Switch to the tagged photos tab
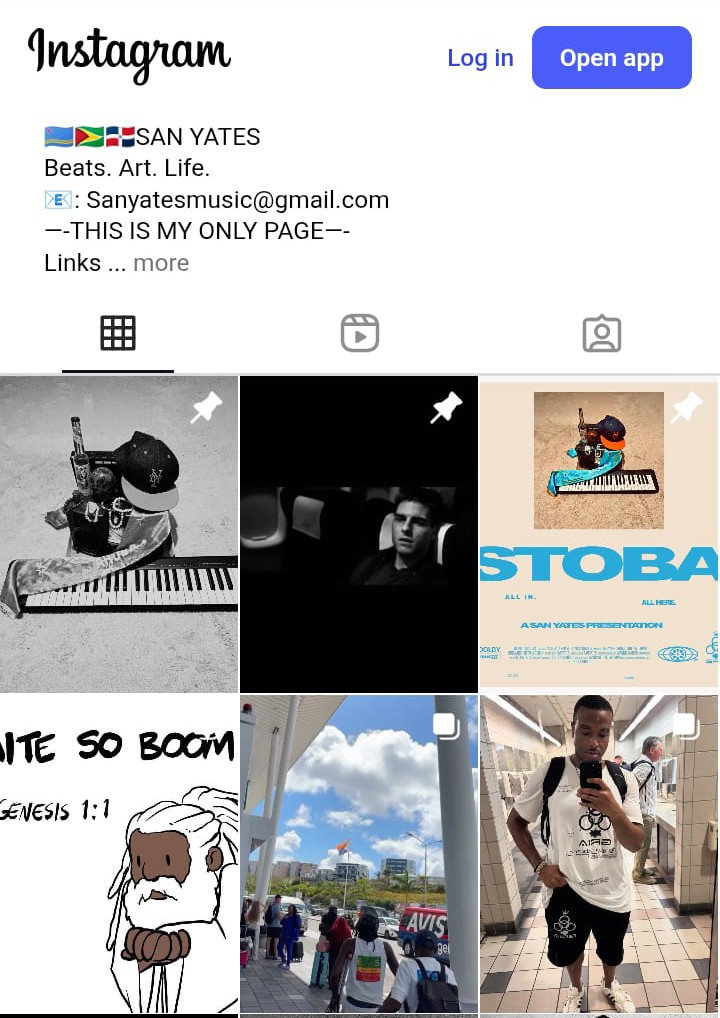The width and height of the screenshot is (720, 1018). (x=601, y=333)
